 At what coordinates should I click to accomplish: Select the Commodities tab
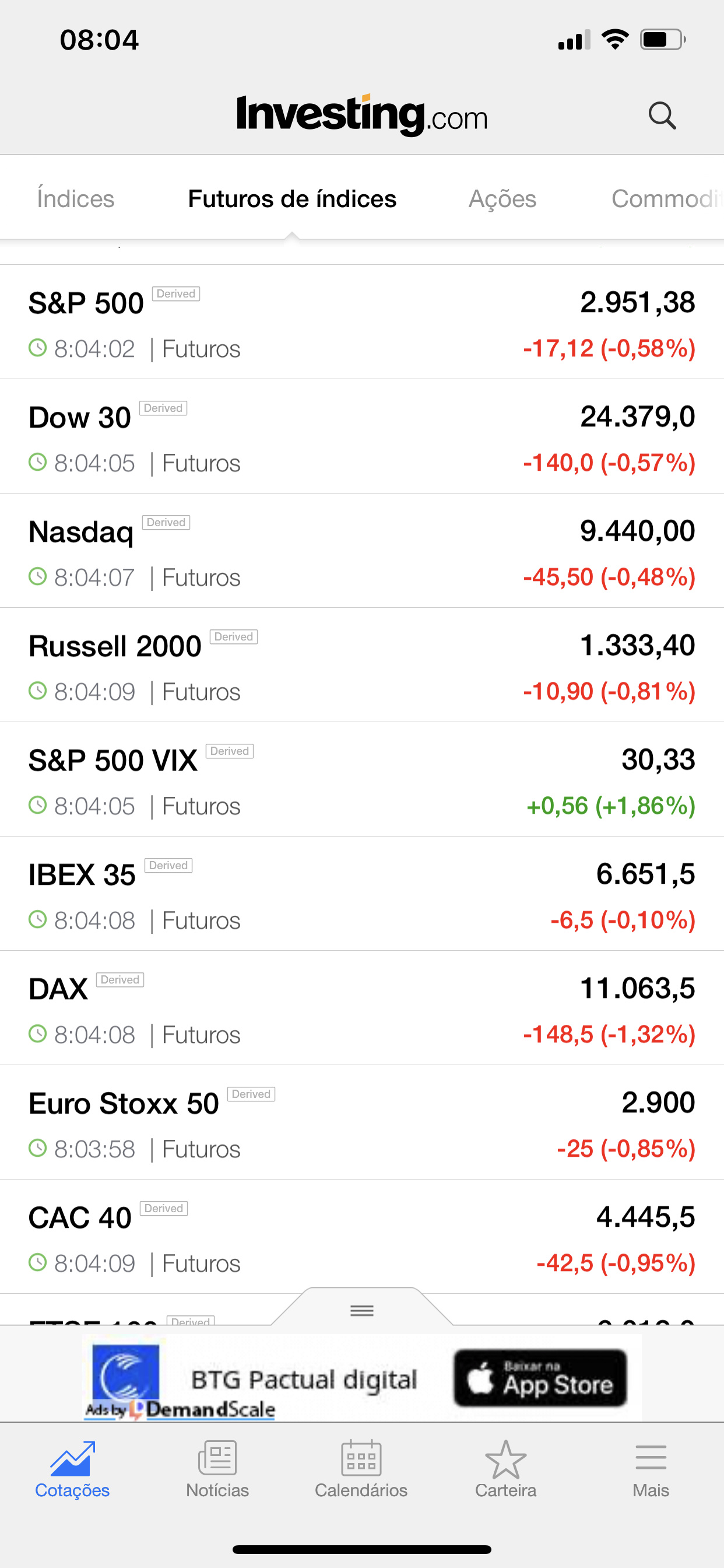coord(666,199)
